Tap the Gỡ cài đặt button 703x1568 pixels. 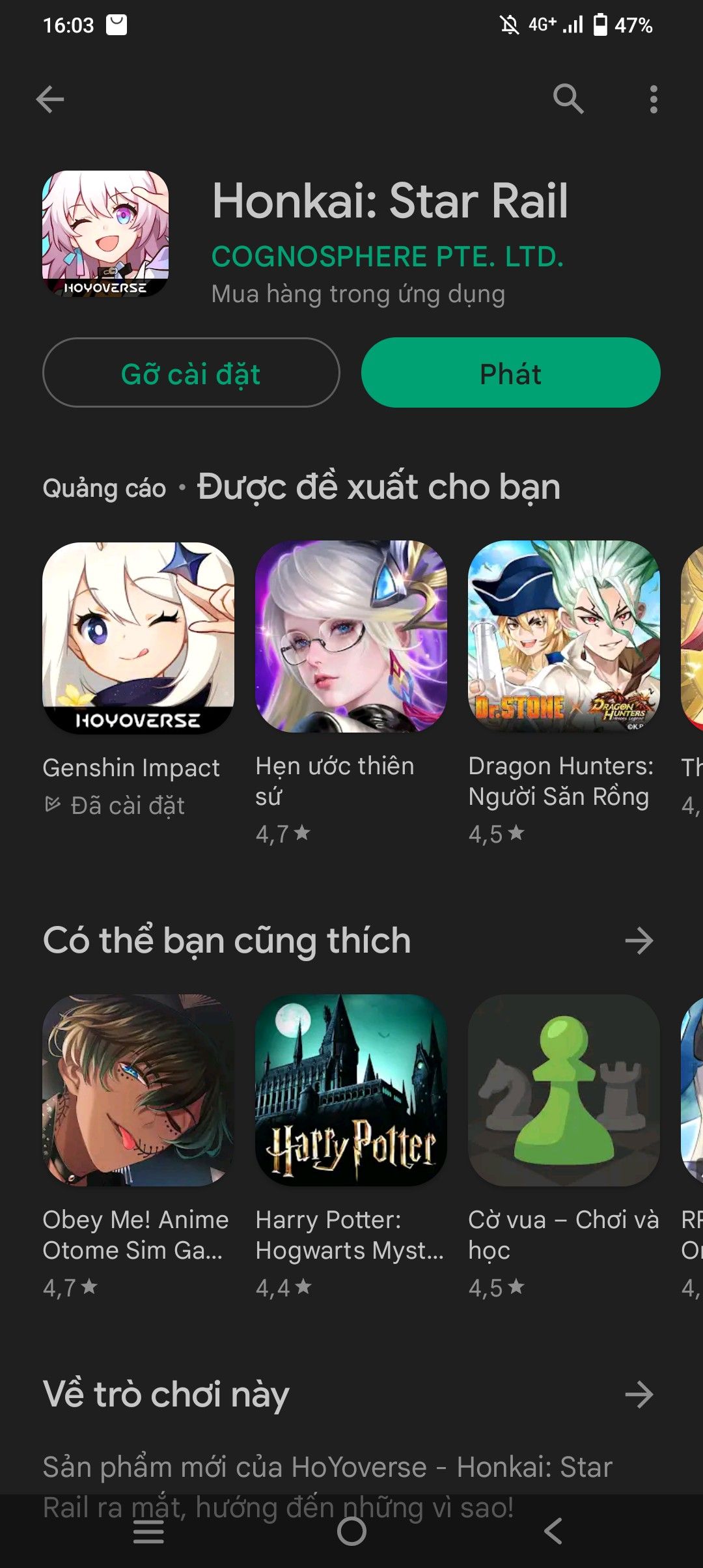[191, 373]
